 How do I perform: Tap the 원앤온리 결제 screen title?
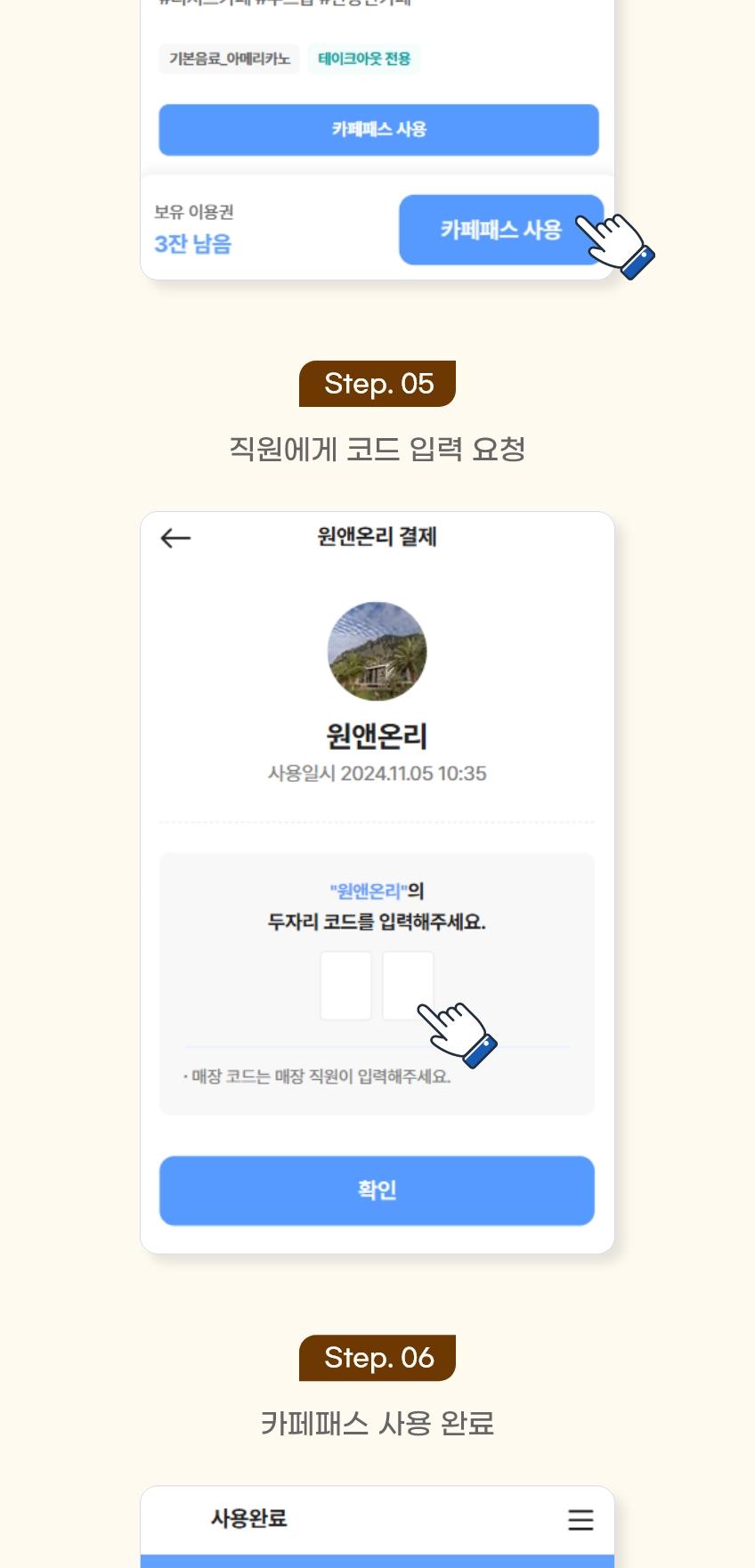[x=377, y=536]
